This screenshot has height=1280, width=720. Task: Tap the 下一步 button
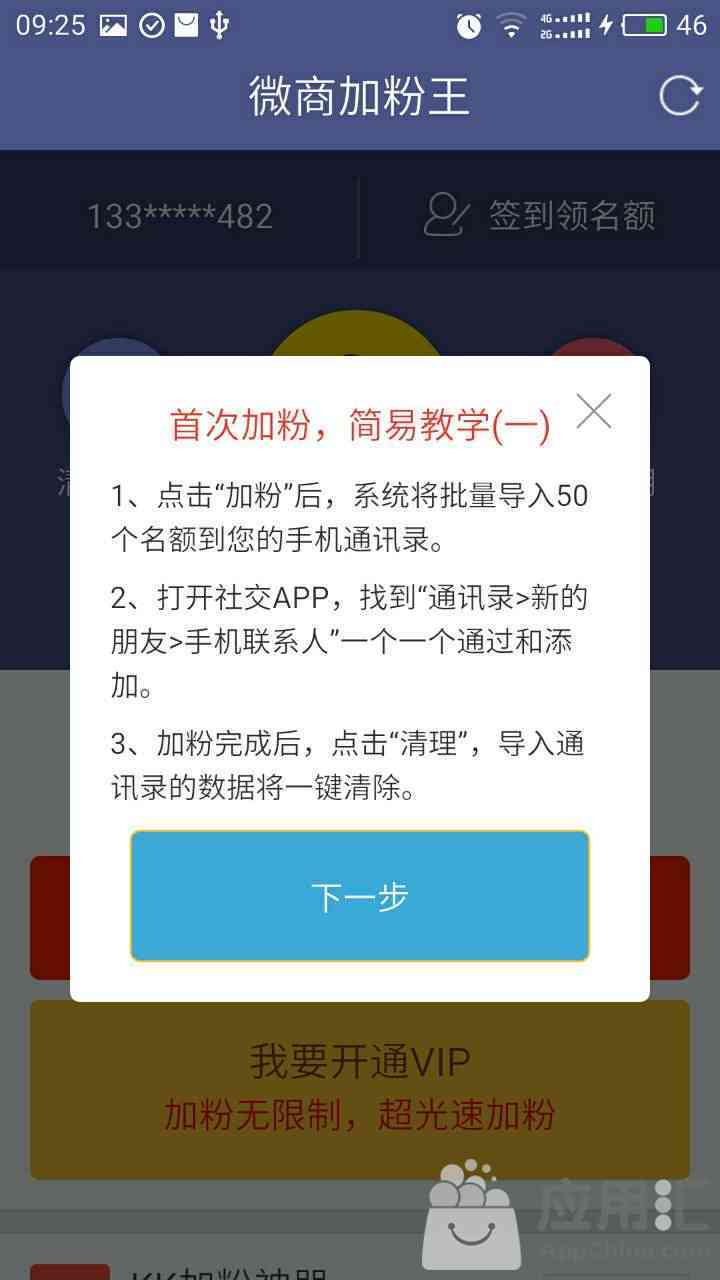click(359, 896)
